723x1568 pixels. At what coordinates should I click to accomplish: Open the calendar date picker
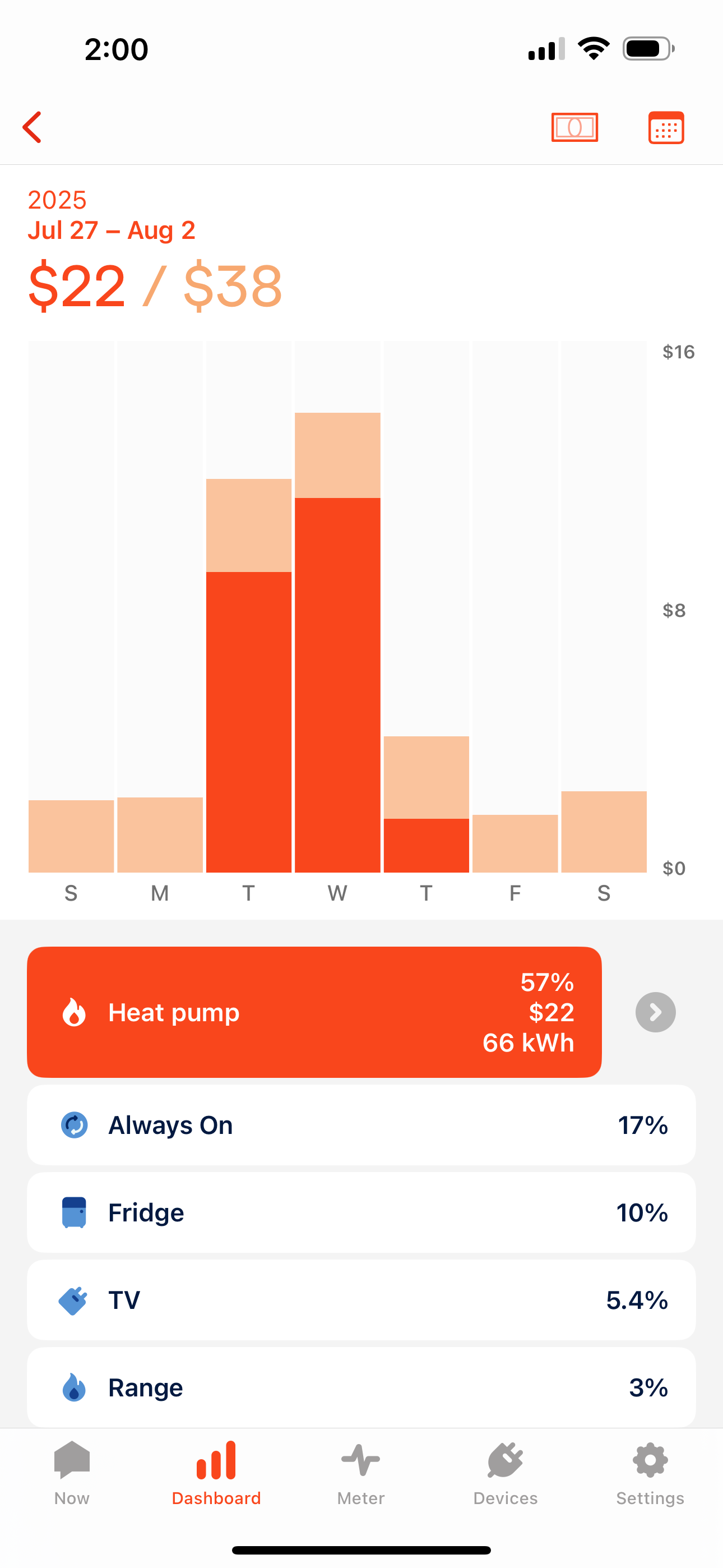click(666, 127)
